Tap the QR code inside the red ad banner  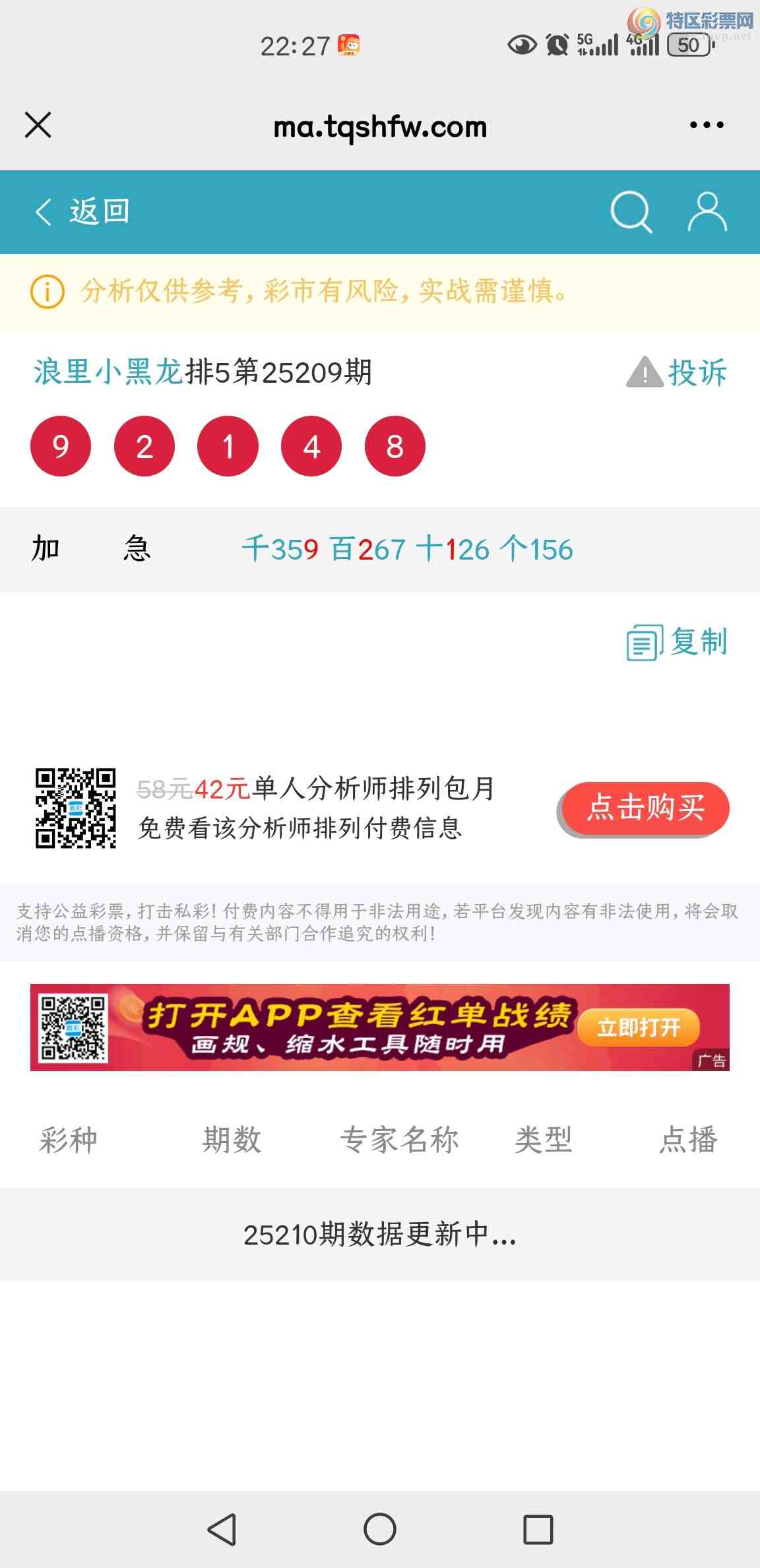pyautogui.click(x=74, y=1028)
